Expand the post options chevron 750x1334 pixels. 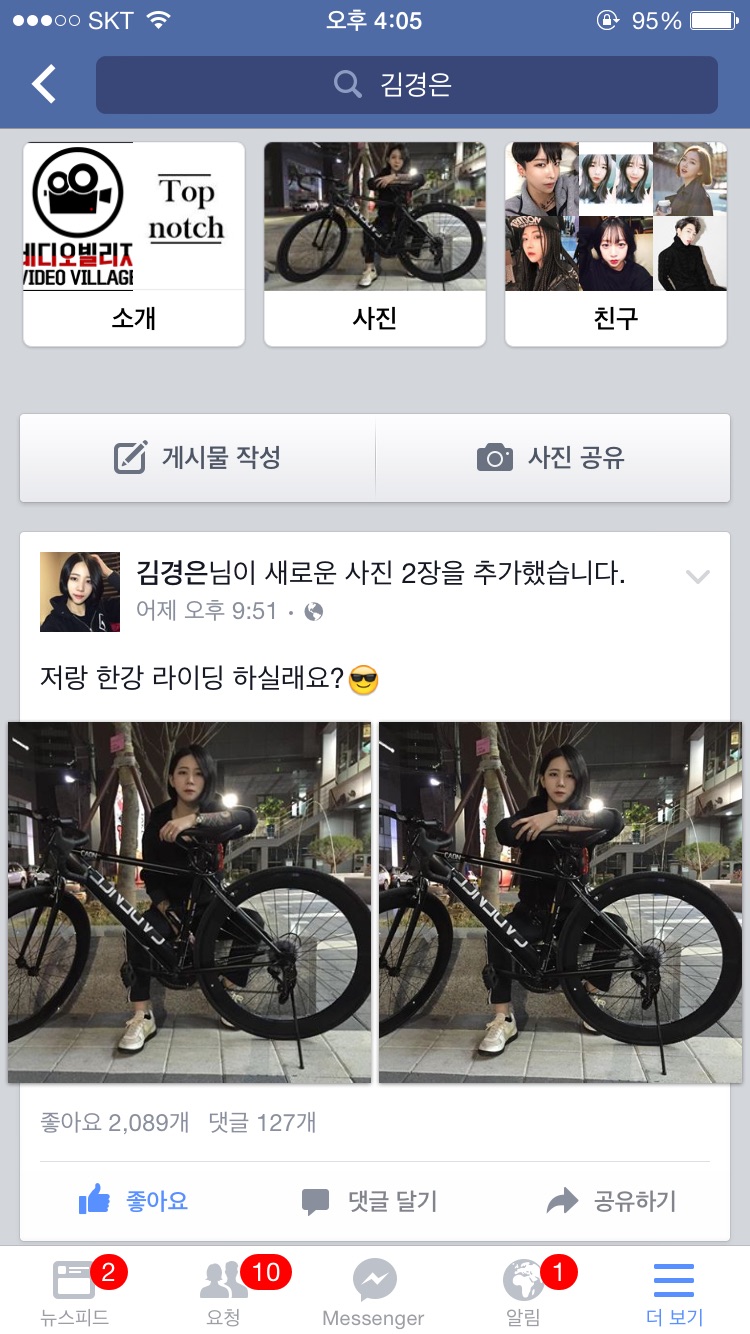[697, 576]
